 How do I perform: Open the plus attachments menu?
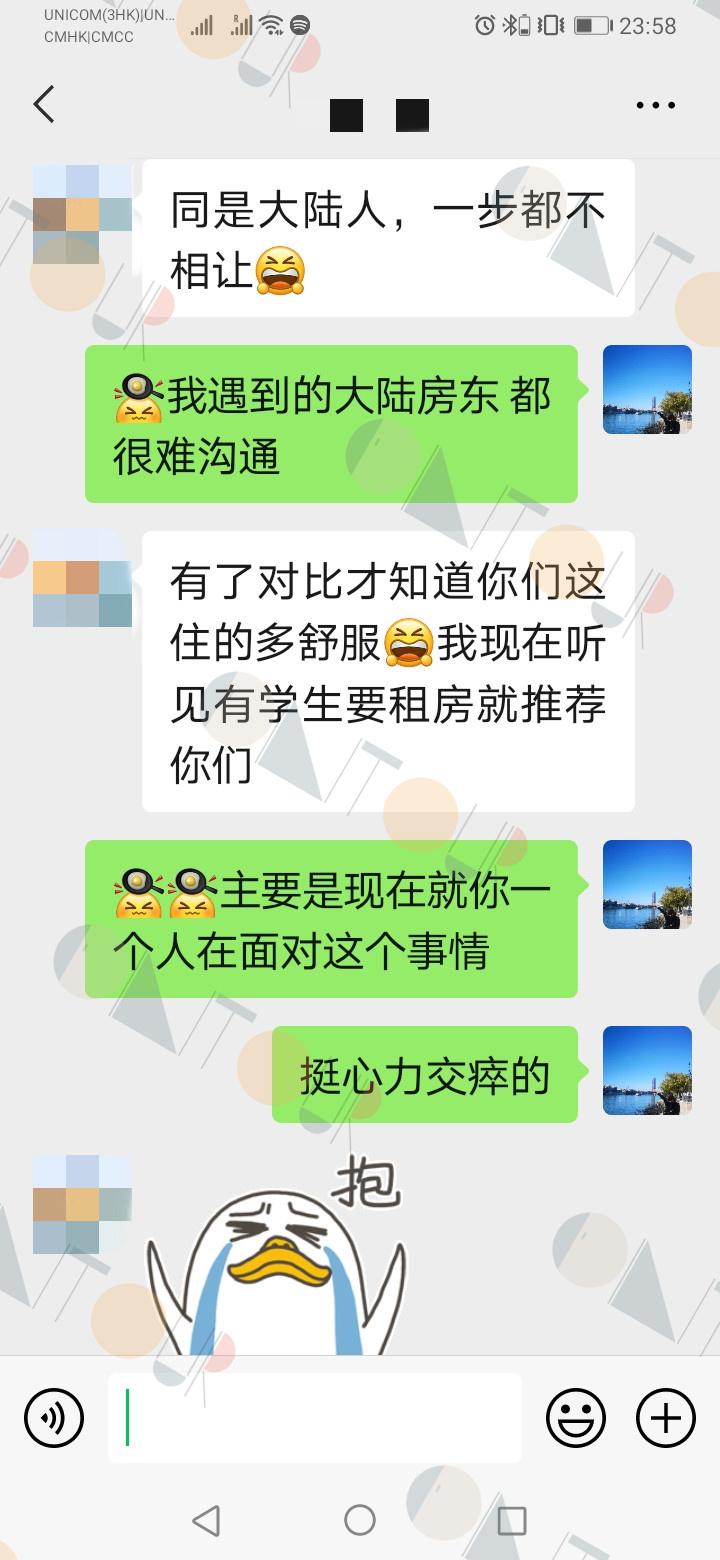[666, 1418]
